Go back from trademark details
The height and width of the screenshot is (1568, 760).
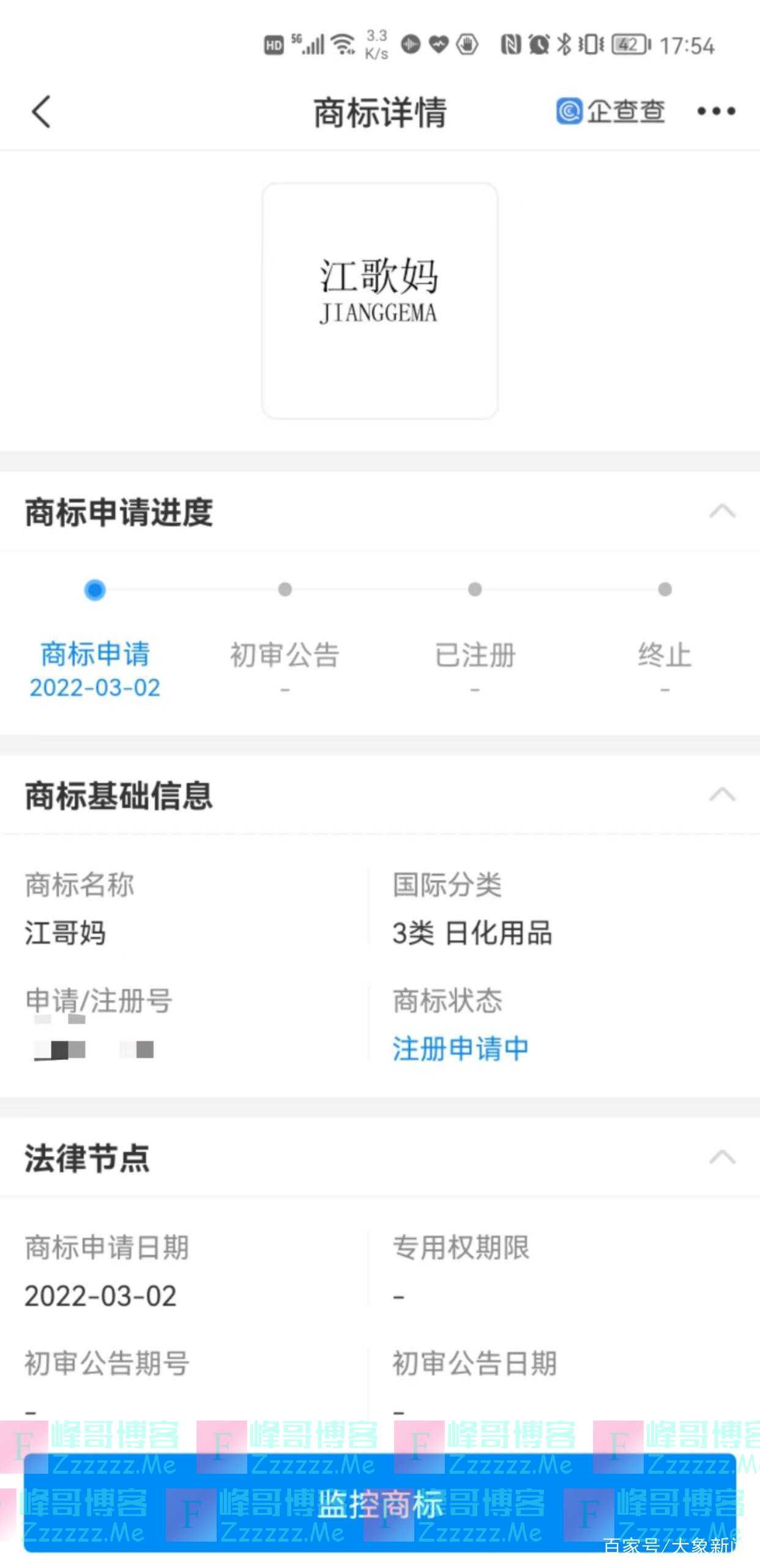coord(41,112)
